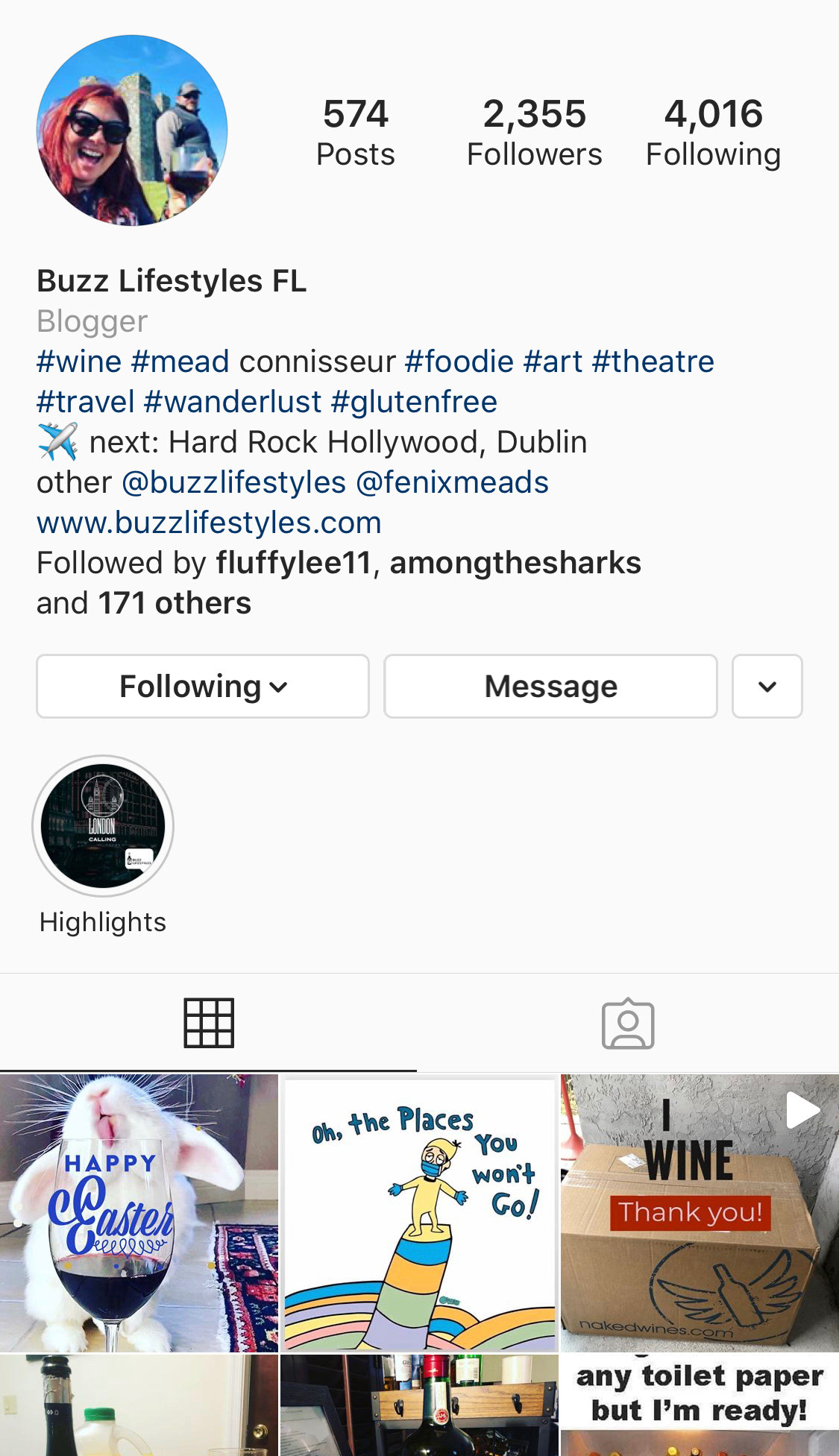Switch to the tagged photos tab
Screen dimensions: 839x1456
[628, 1023]
